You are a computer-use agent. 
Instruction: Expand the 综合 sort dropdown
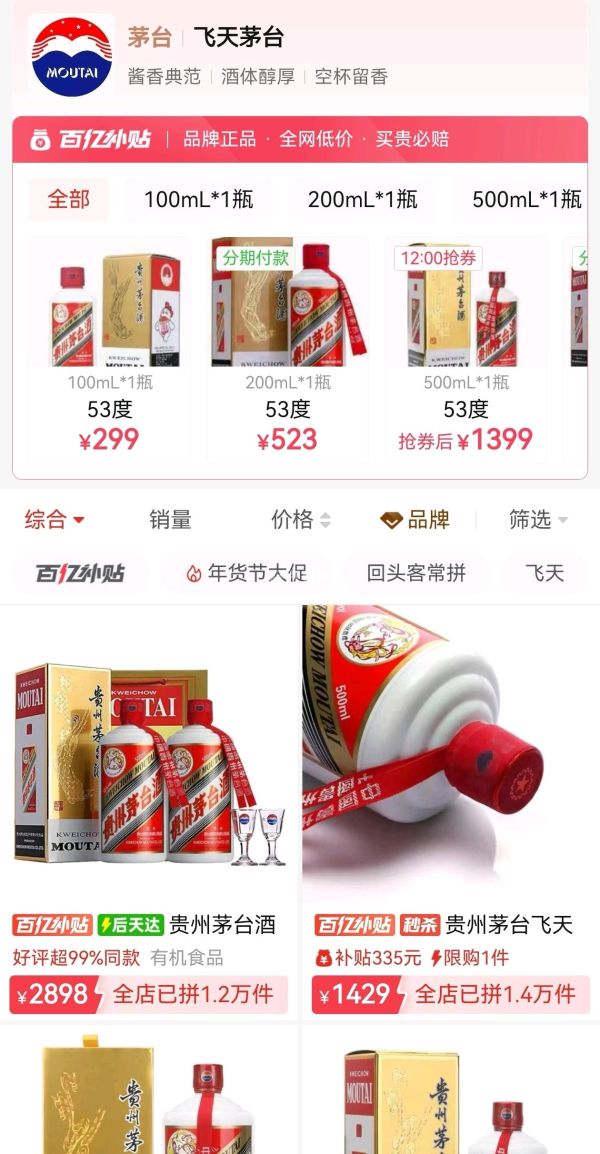click(x=54, y=519)
